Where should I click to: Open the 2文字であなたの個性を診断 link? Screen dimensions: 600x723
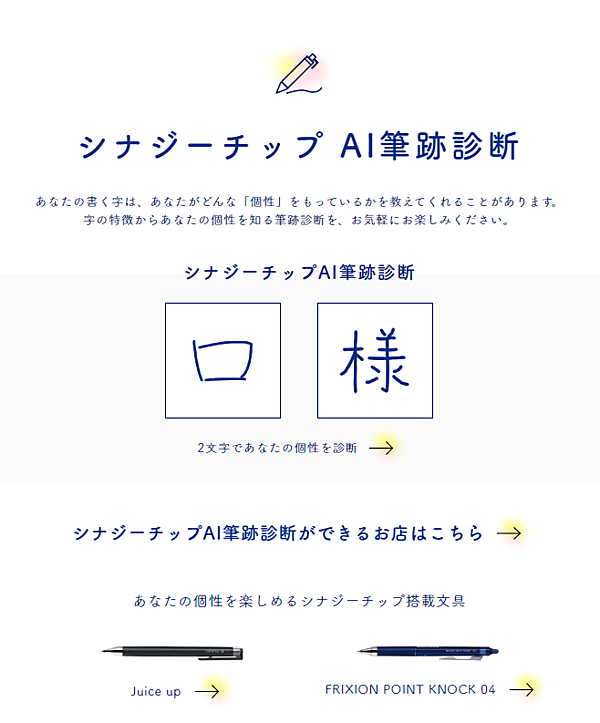click(296, 448)
